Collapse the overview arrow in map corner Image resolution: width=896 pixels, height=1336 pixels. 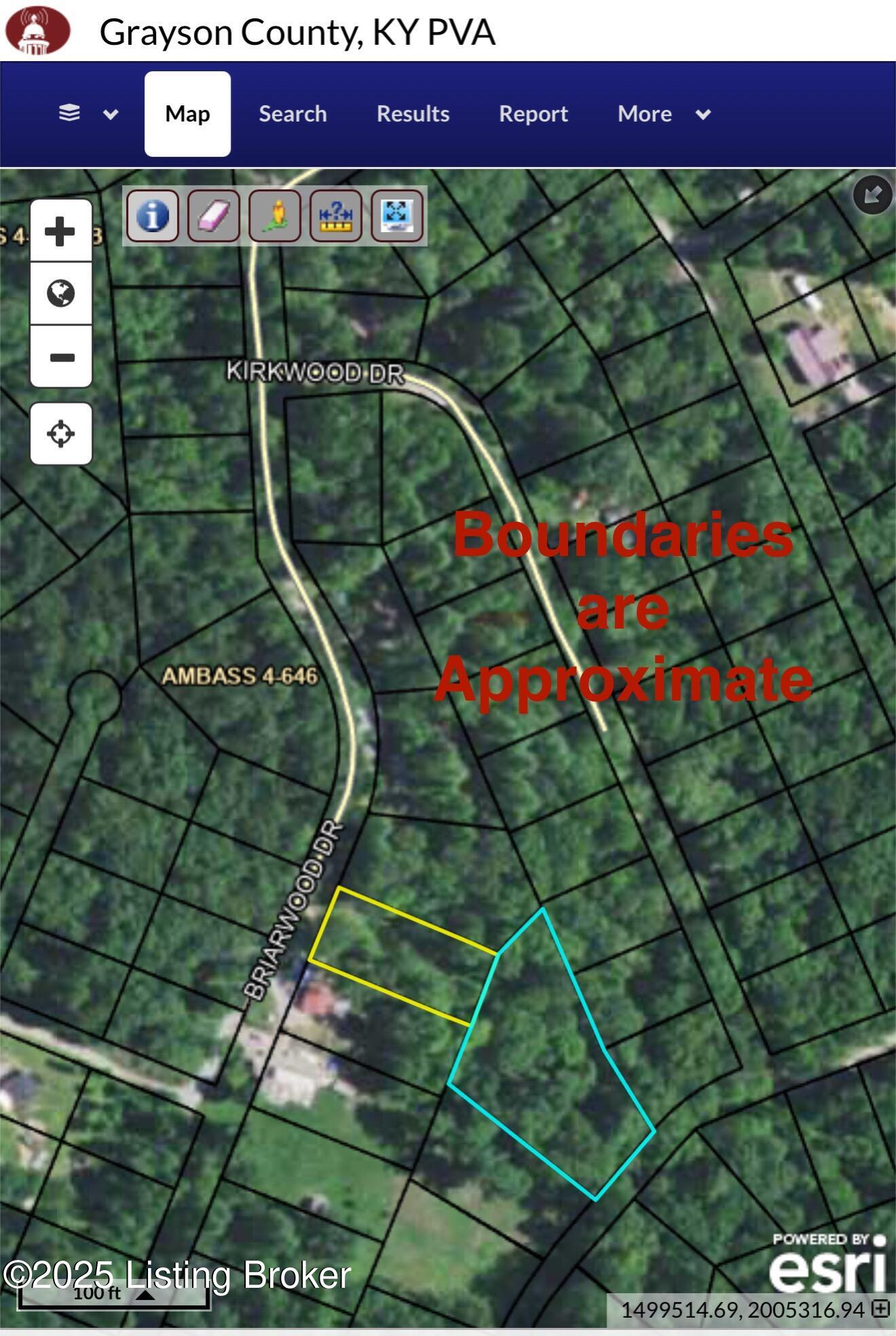tap(872, 195)
